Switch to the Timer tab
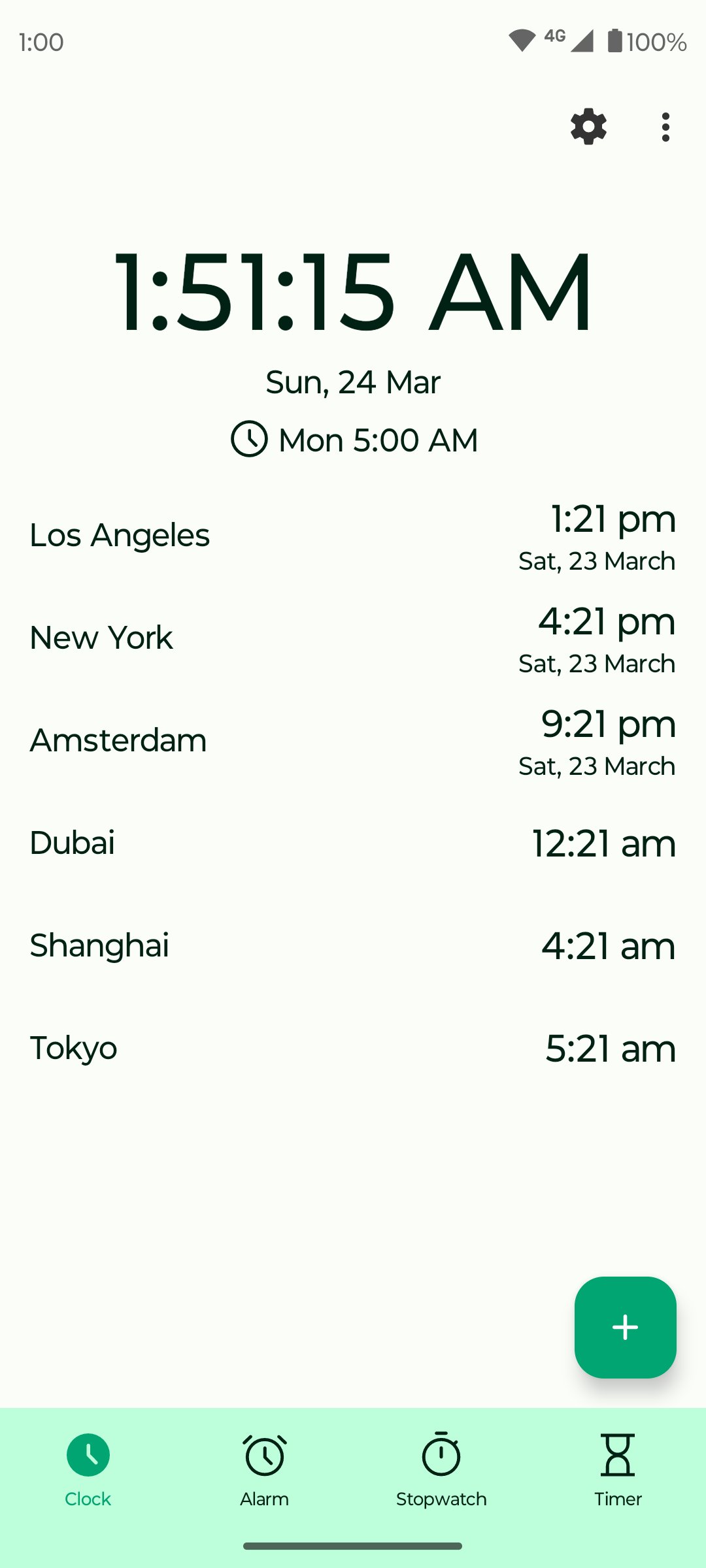The width and height of the screenshot is (706, 1568). [617, 1470]
